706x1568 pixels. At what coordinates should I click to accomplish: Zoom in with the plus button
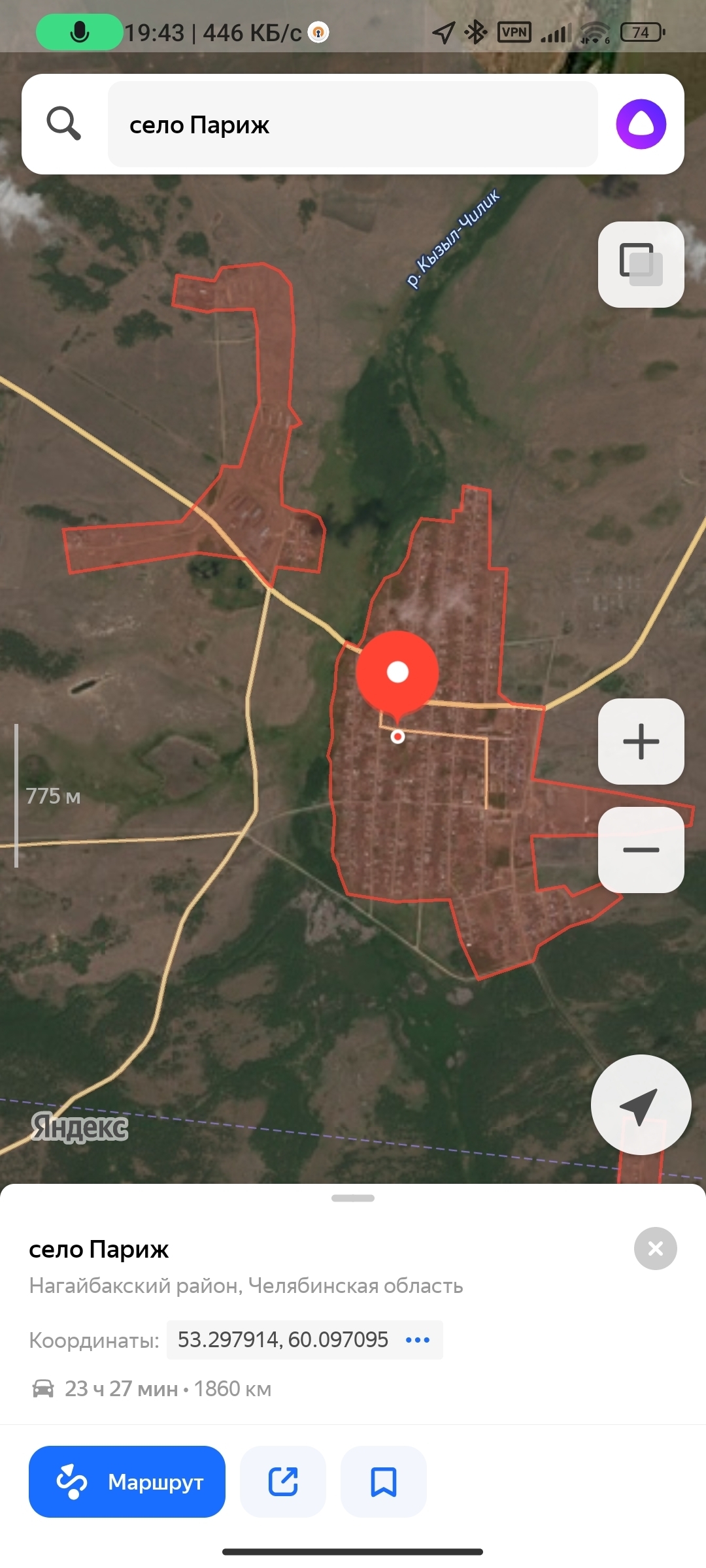[641, 742]
